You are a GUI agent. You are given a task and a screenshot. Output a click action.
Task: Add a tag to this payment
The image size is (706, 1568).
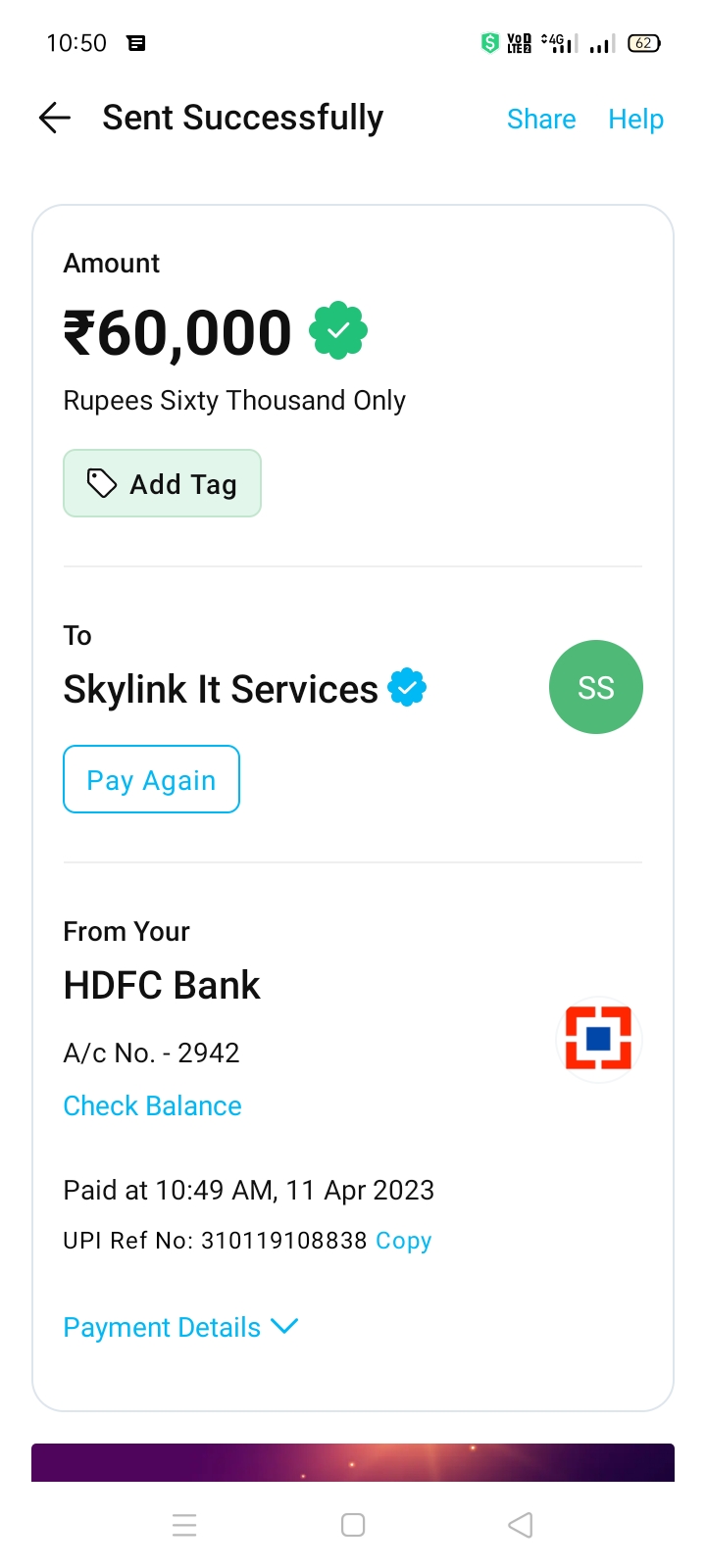[163, 483]
